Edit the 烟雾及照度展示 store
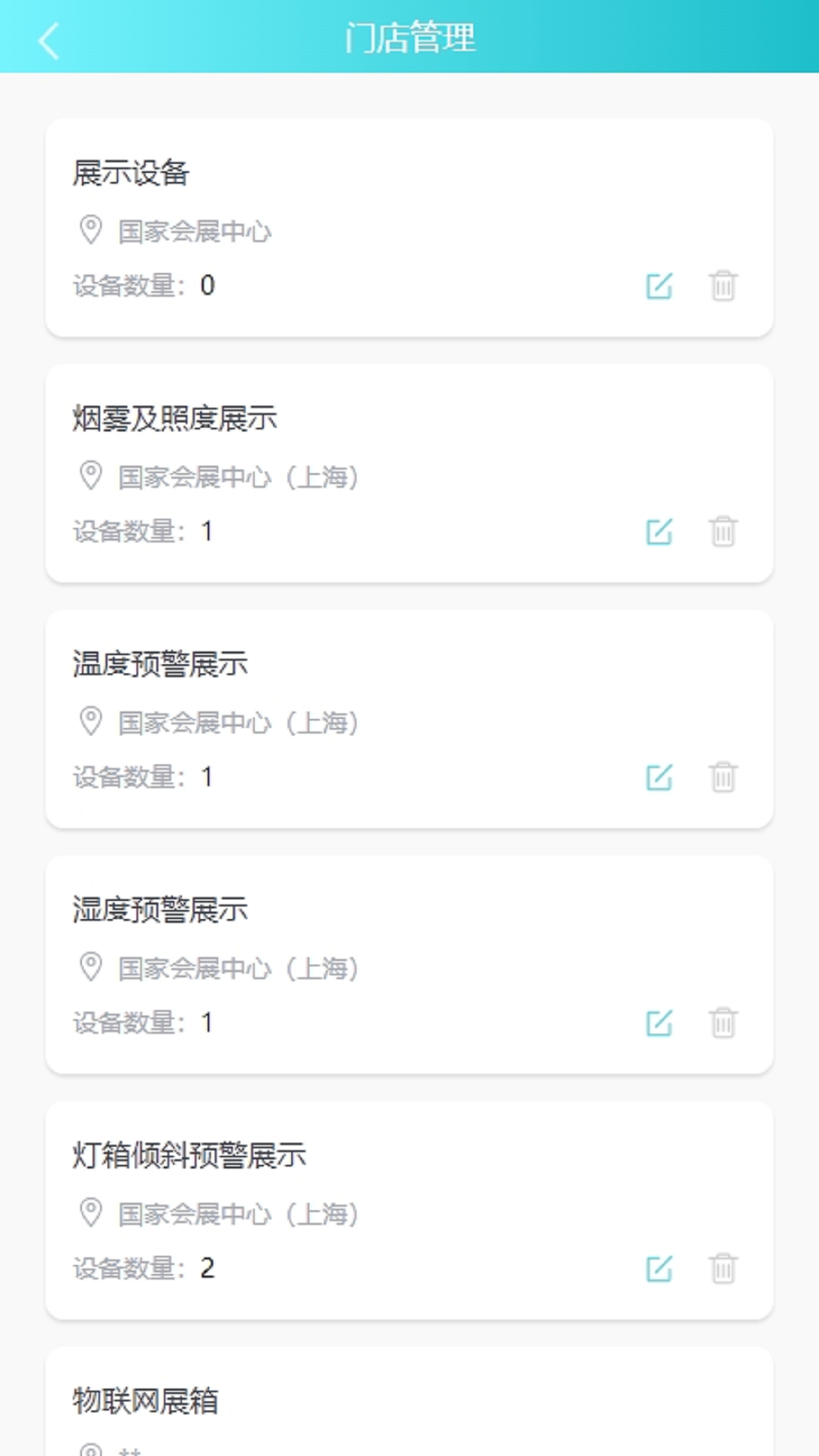 pyautogui.click(x=659, y=532)
